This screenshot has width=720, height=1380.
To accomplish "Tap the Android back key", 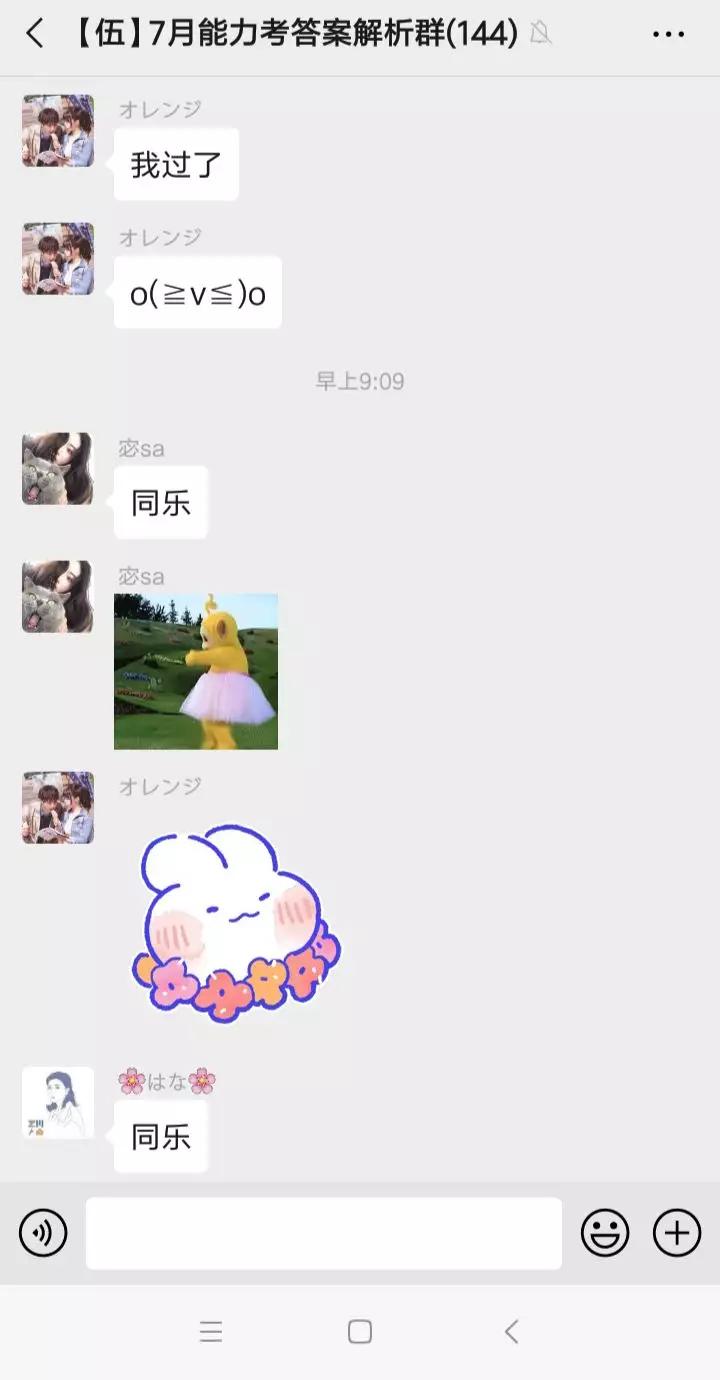I will click(x=511, y=1332).
